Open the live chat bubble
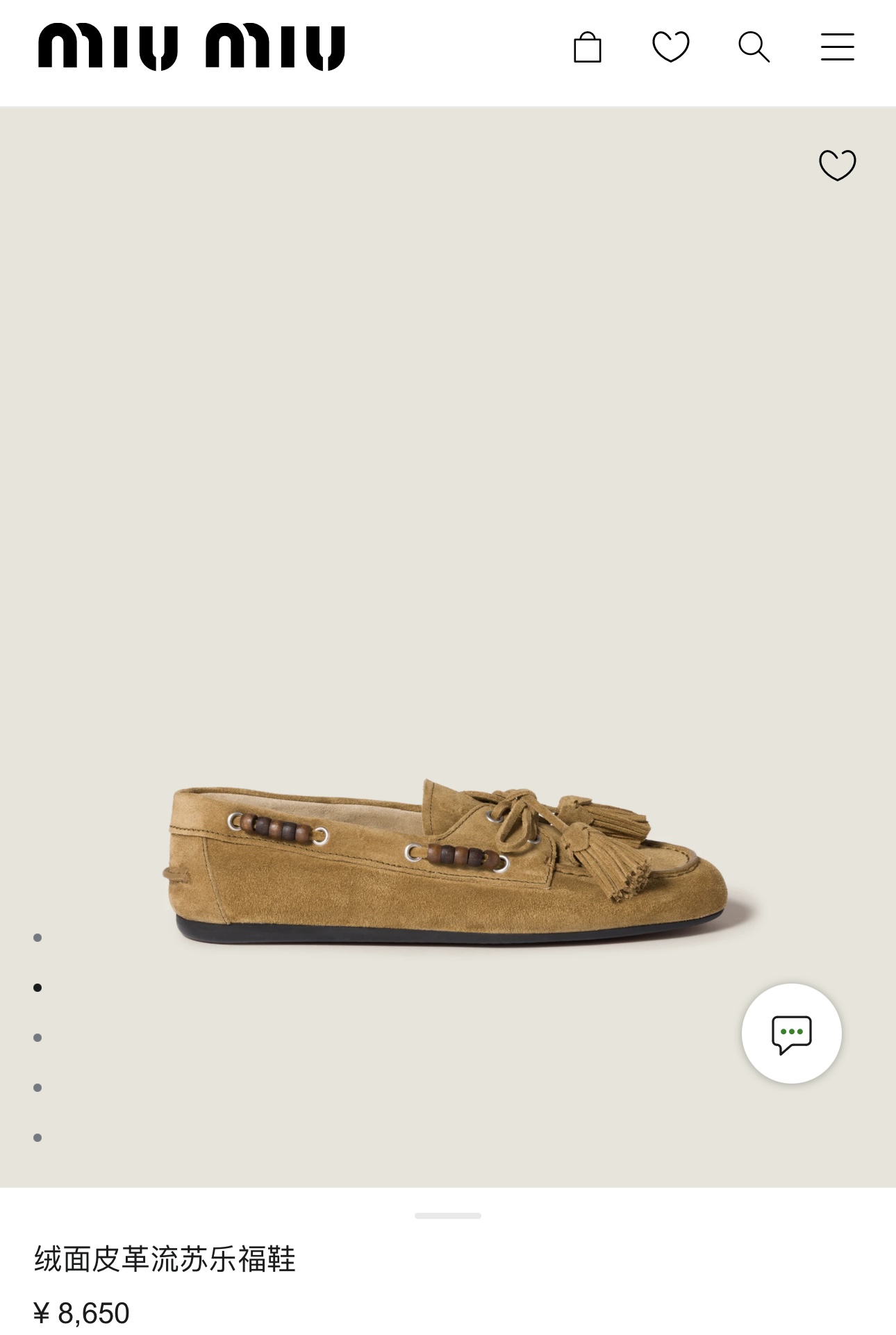Viewport: 896px width, 1335px height. coord(791,1034)
